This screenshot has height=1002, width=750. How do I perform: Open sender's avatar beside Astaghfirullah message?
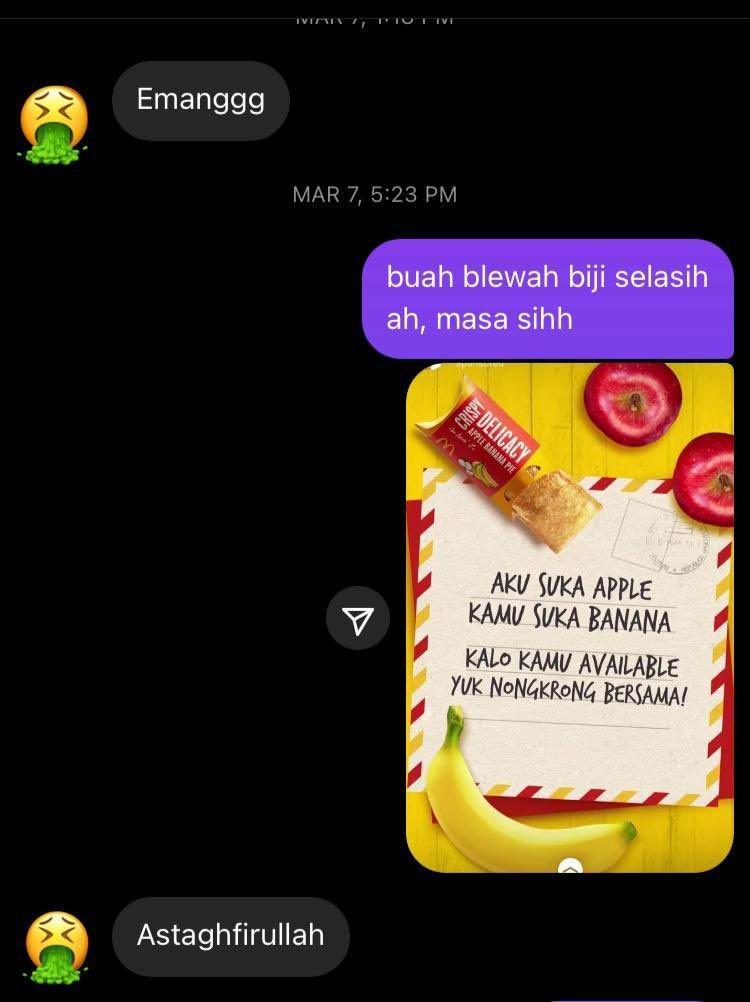(x=54, y=947)
